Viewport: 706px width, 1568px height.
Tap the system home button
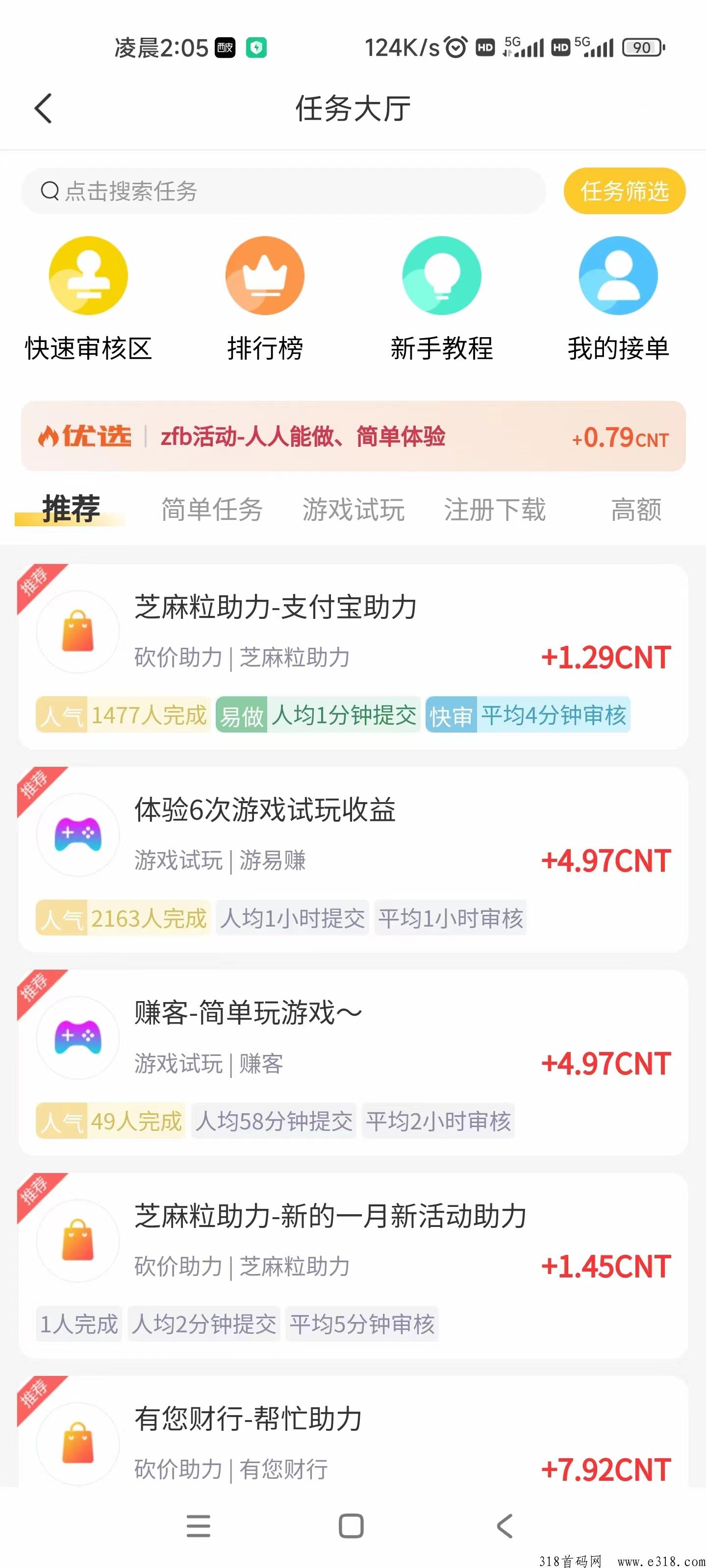click(x=352, y=1526)
